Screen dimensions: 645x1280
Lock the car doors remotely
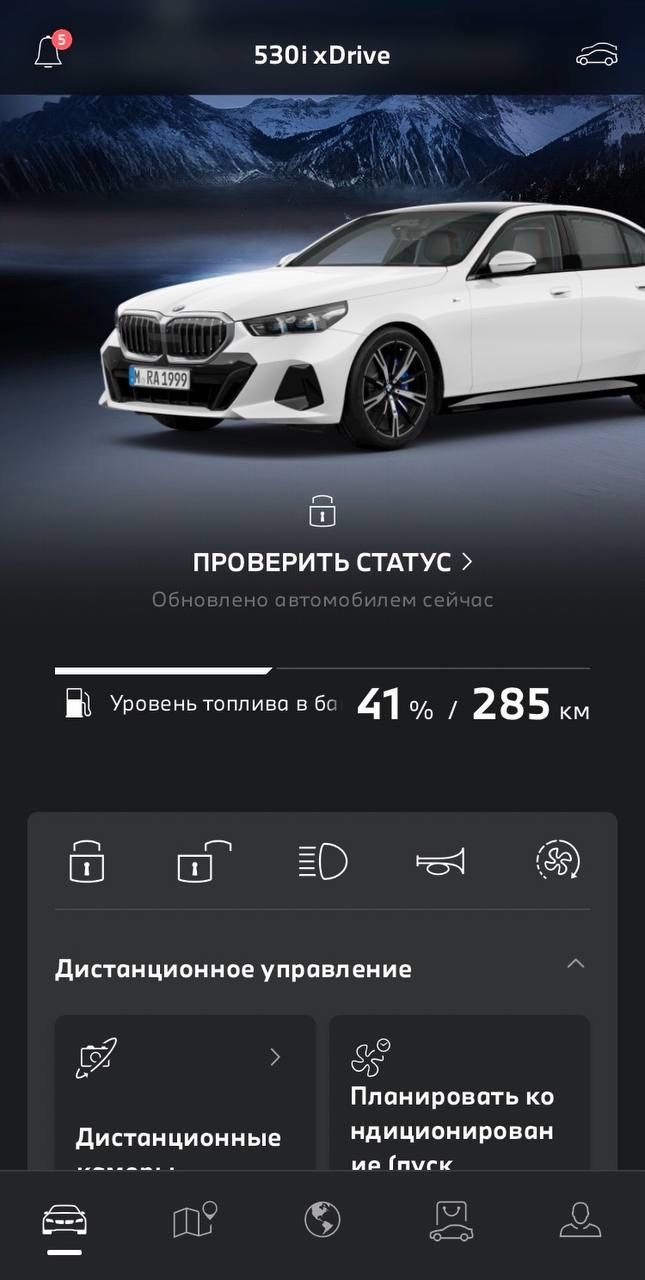[x=87, y=860]
